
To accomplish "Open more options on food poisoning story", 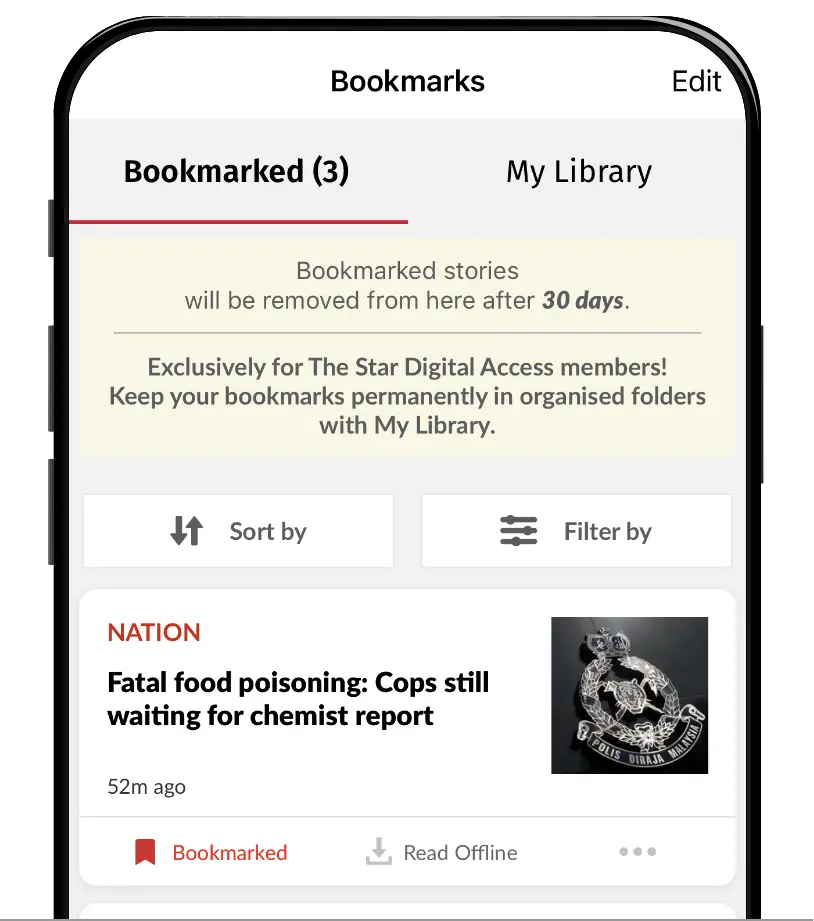I will [x=637, y=852].
